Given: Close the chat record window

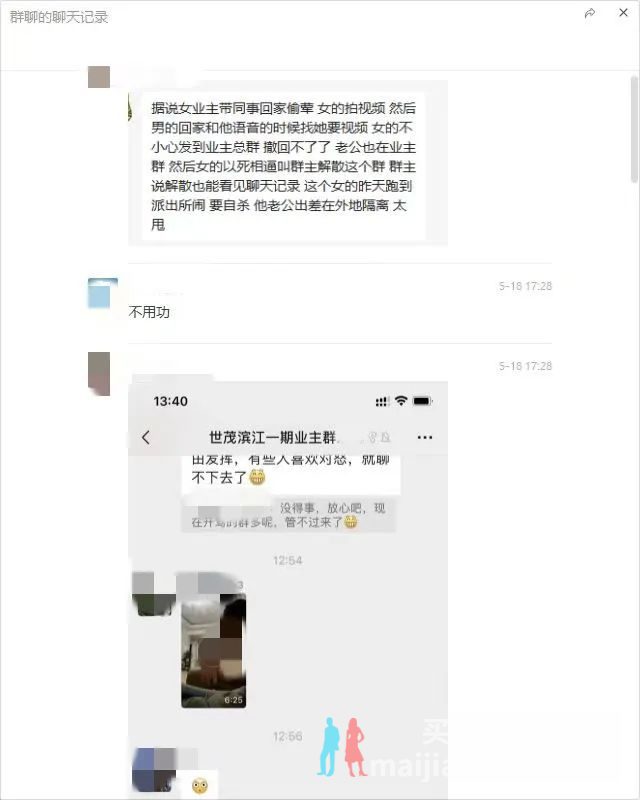Looking at the screenshot, I should [x=622, y=13].
